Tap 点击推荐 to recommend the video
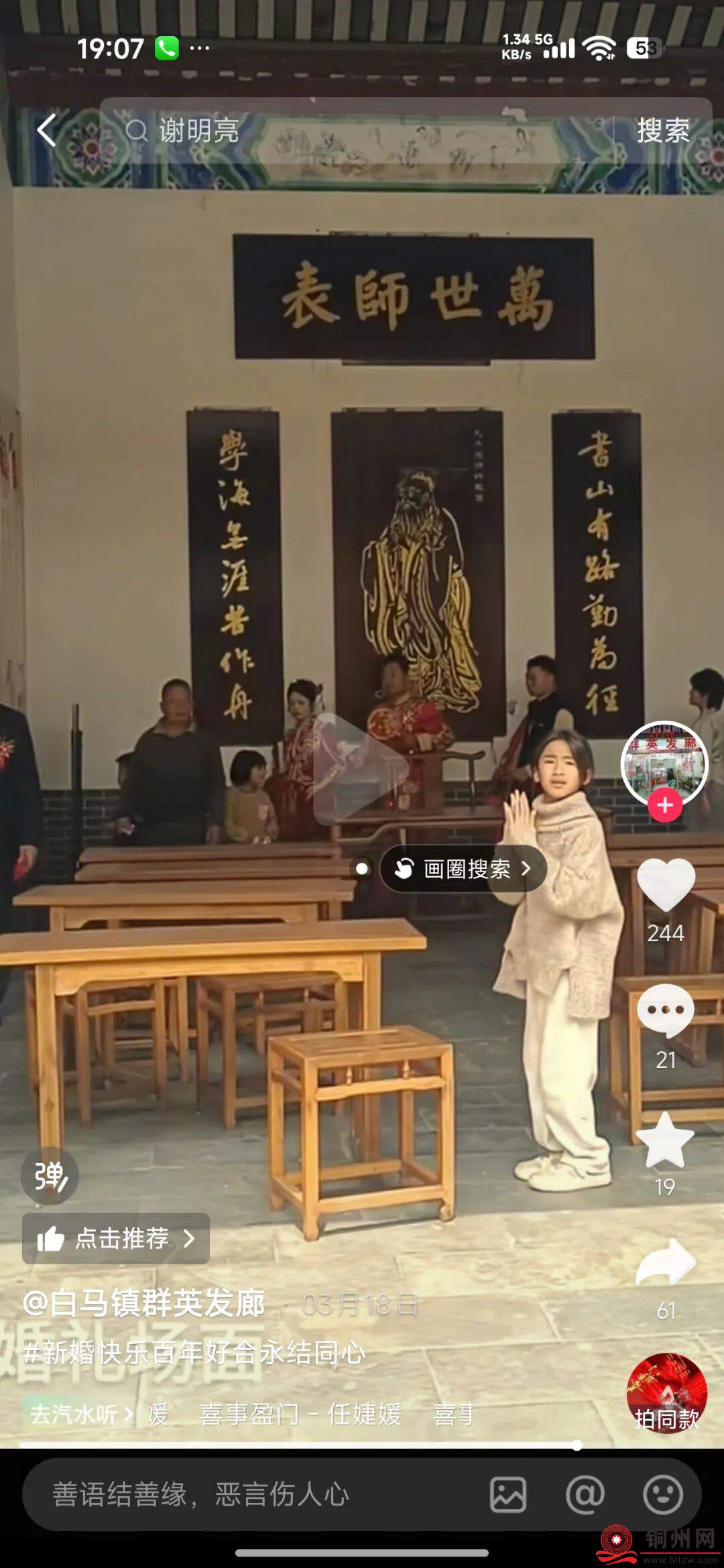Image resolution: width=724 pixels, height=1568 pixels. point(116,1238)
